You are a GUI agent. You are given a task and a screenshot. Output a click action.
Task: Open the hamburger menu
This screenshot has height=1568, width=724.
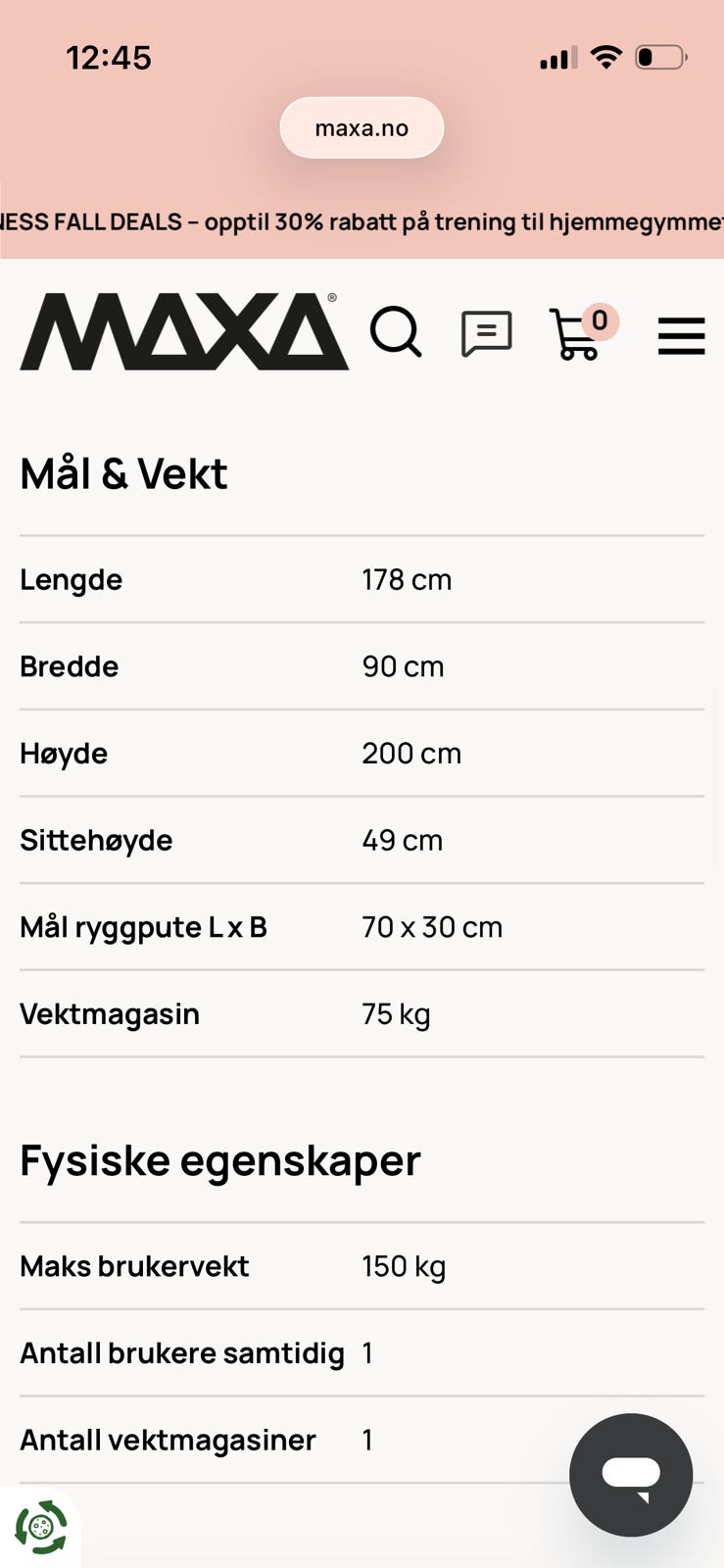click(x=681, y=335)
